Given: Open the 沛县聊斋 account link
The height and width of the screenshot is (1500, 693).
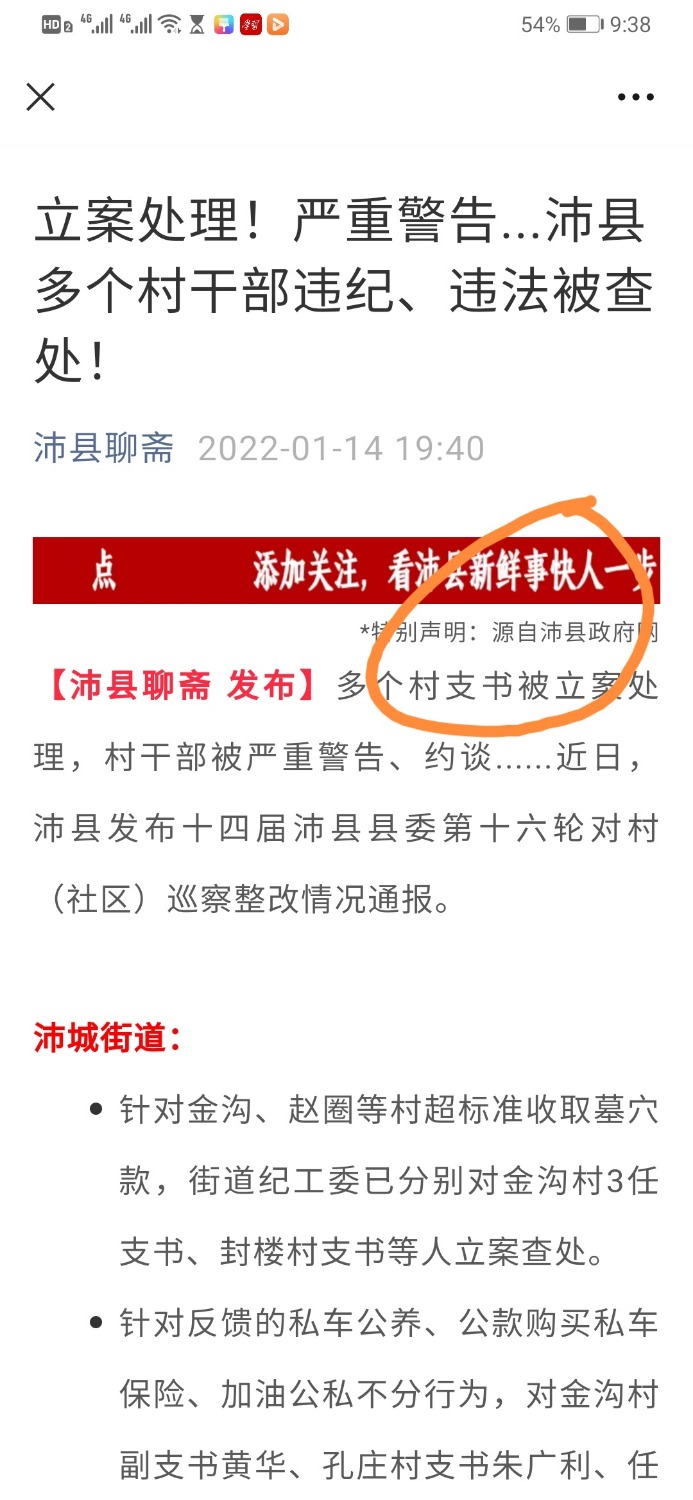Looking at the screenshot, I should click(x=104, y=448).
